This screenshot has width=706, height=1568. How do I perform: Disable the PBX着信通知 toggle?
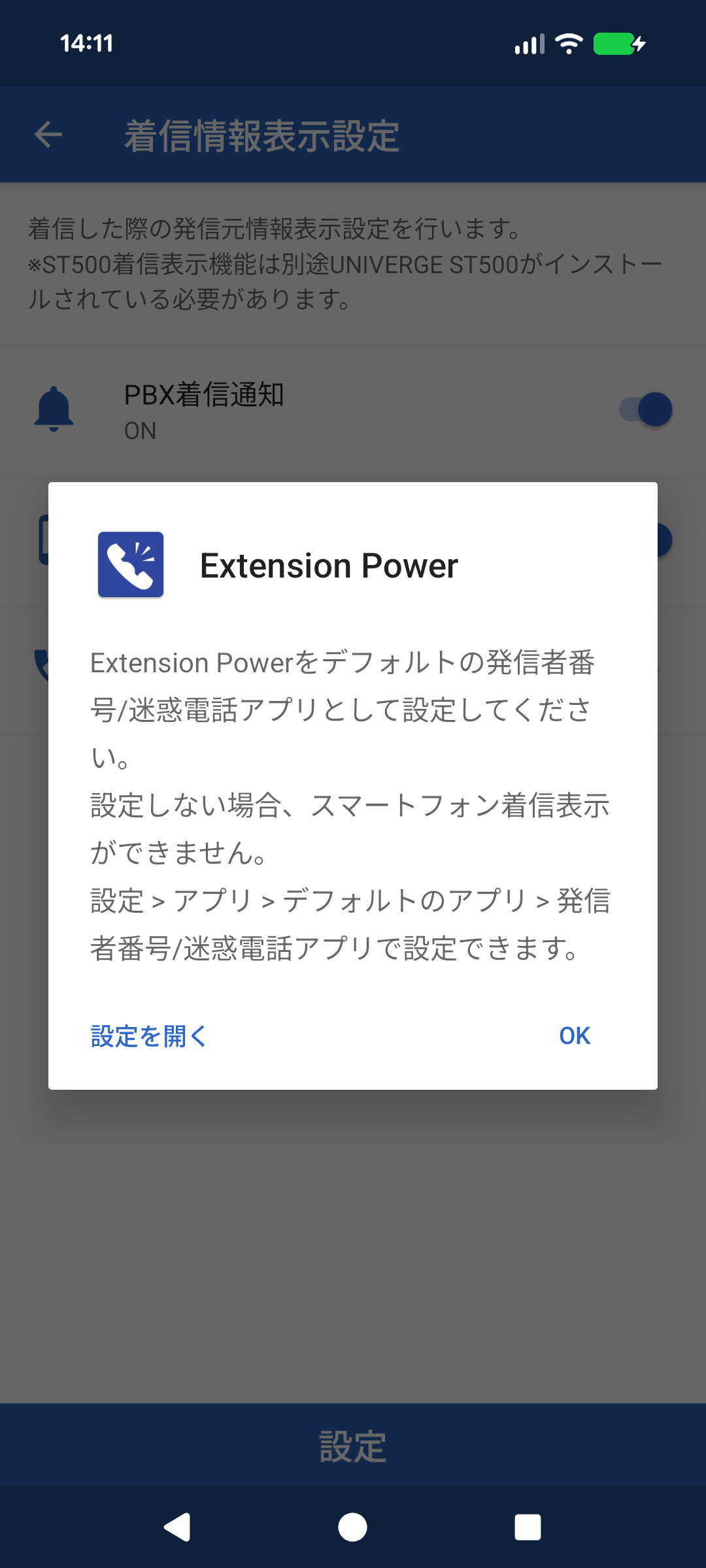[x=645, y=409]
